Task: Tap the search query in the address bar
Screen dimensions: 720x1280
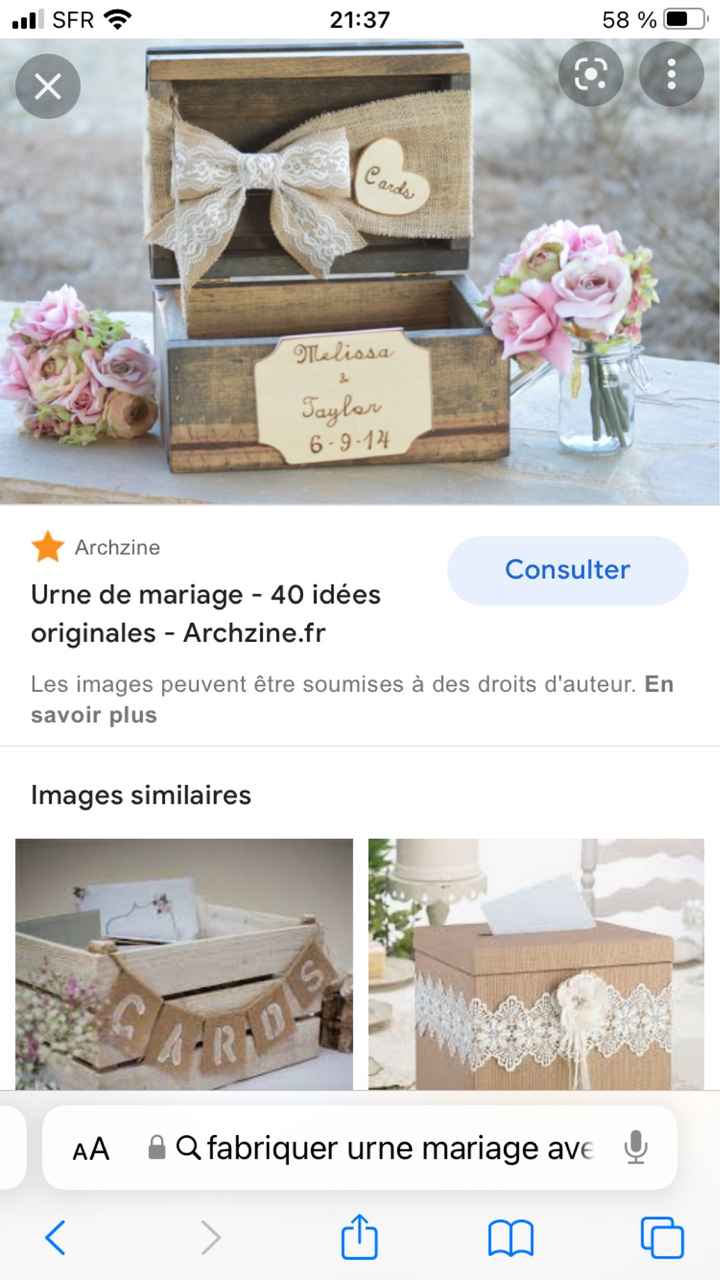Action: [x=390, y=1148]
